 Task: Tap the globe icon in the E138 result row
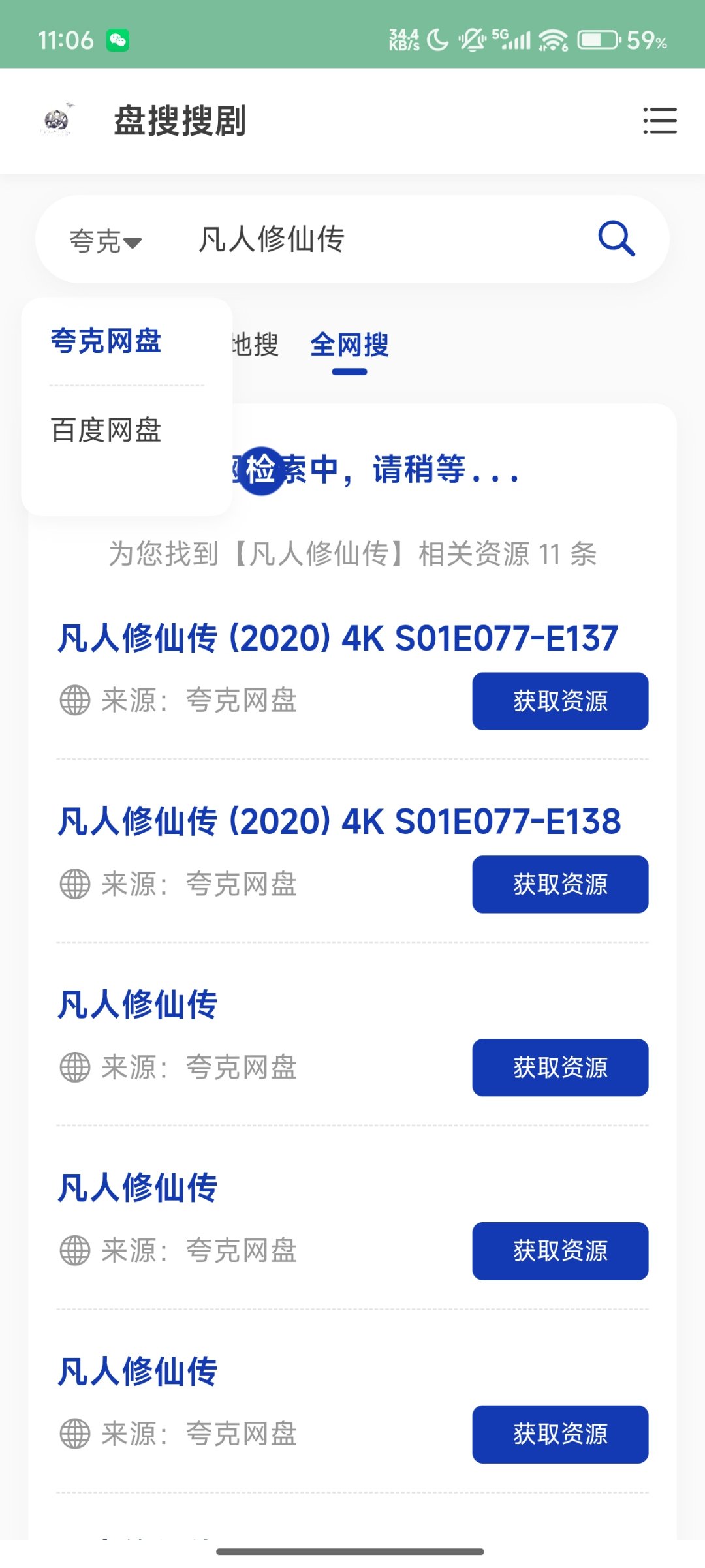click(x=74, y=884)
